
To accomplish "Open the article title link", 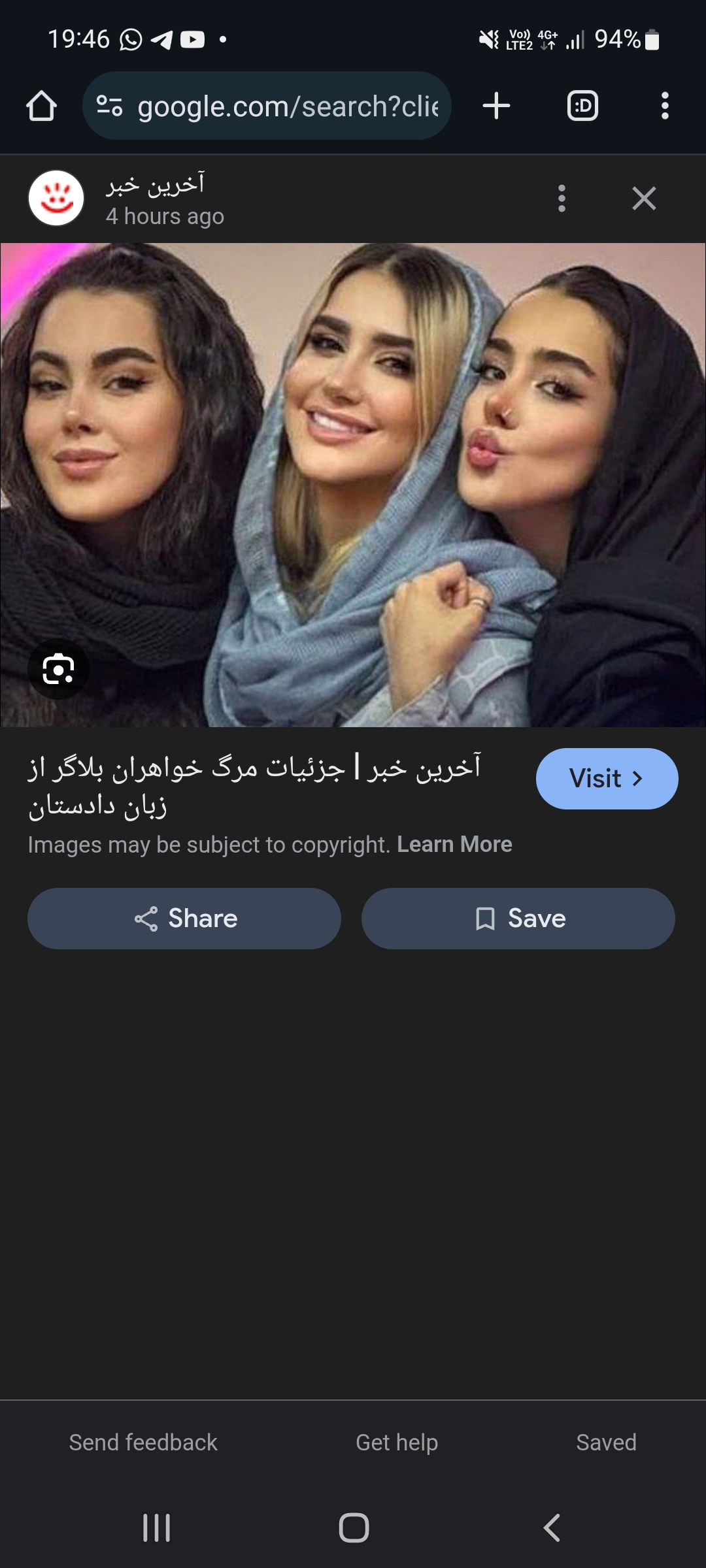I will (x=255, y=786).
